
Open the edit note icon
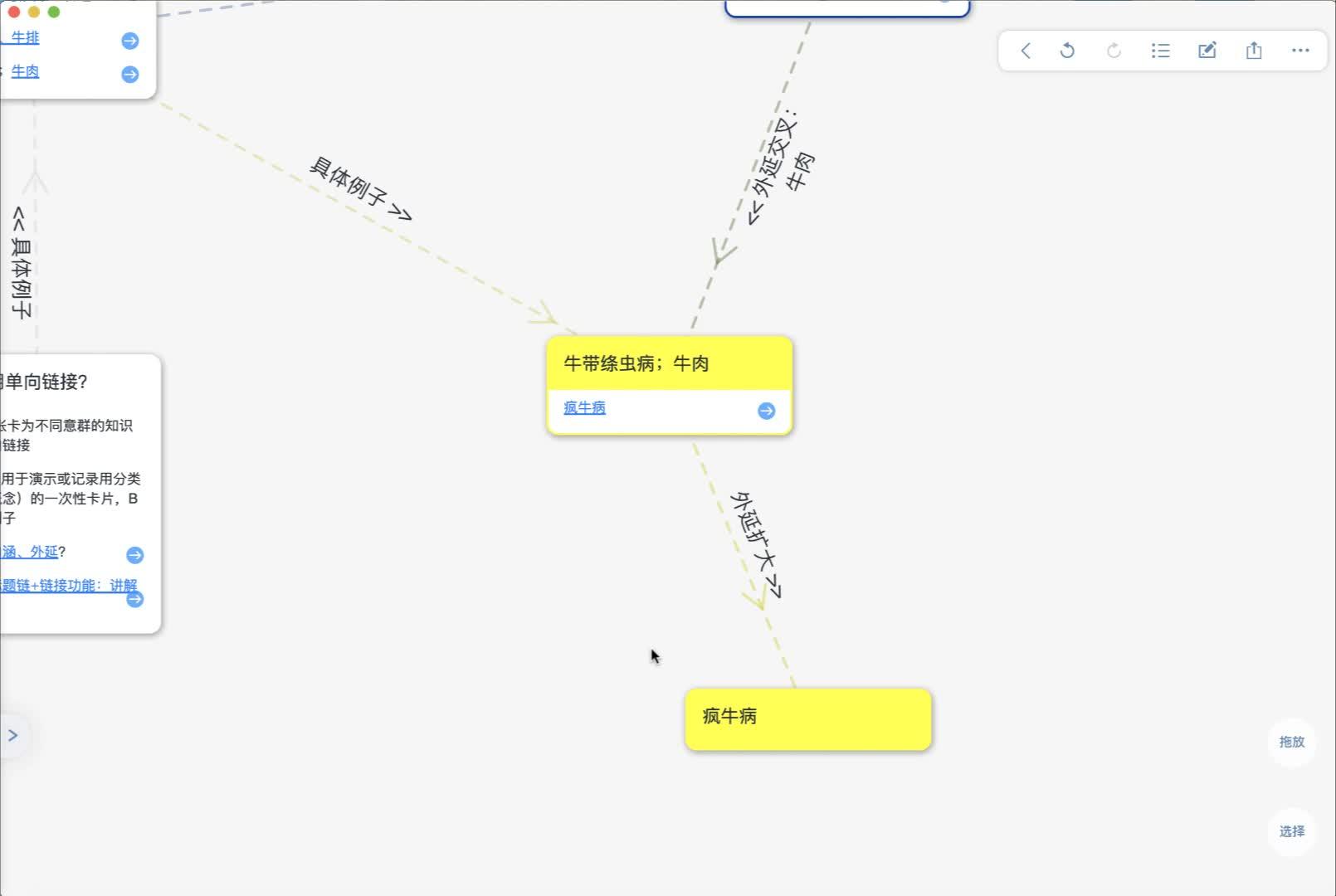pyautogui.click(x=1207, y=51)
